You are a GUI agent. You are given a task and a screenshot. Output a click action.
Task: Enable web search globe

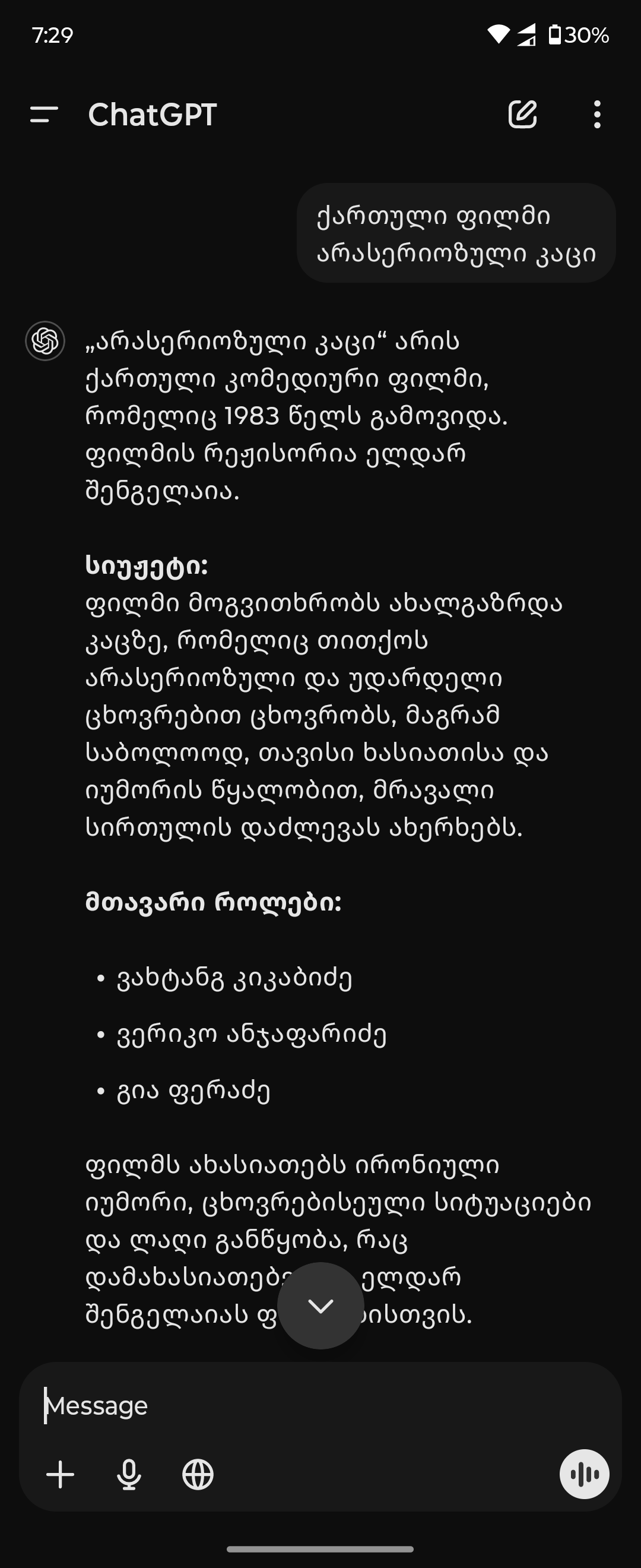tap(198, 1475)
